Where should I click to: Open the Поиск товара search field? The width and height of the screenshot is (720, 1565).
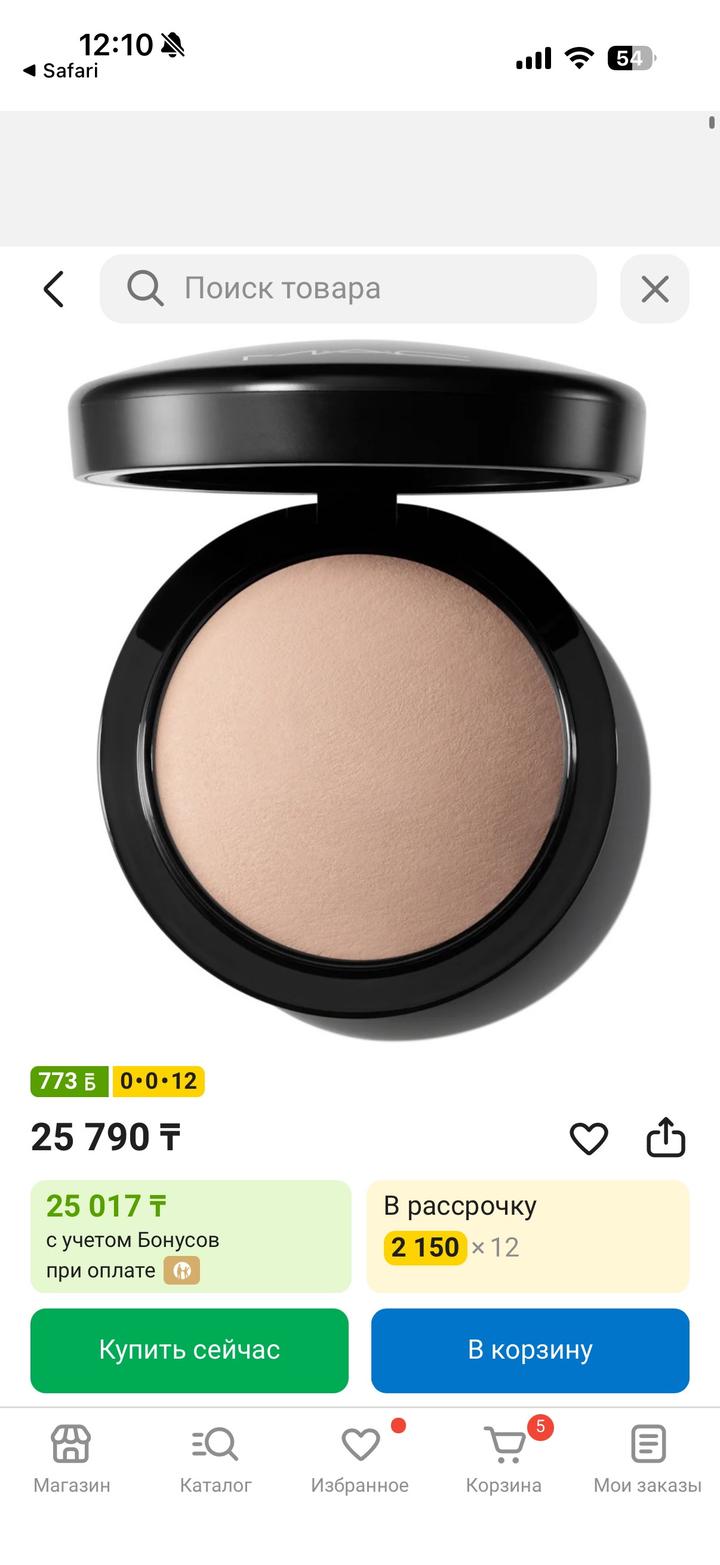click(348, 289)
